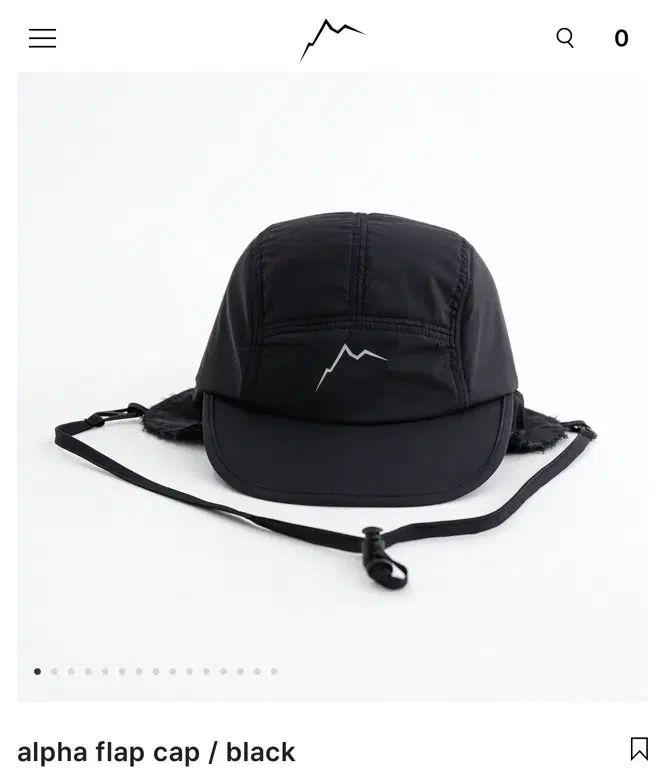665x777 pixels.
Task: Go to home via mountain logo
Action: tap(332, 39)
